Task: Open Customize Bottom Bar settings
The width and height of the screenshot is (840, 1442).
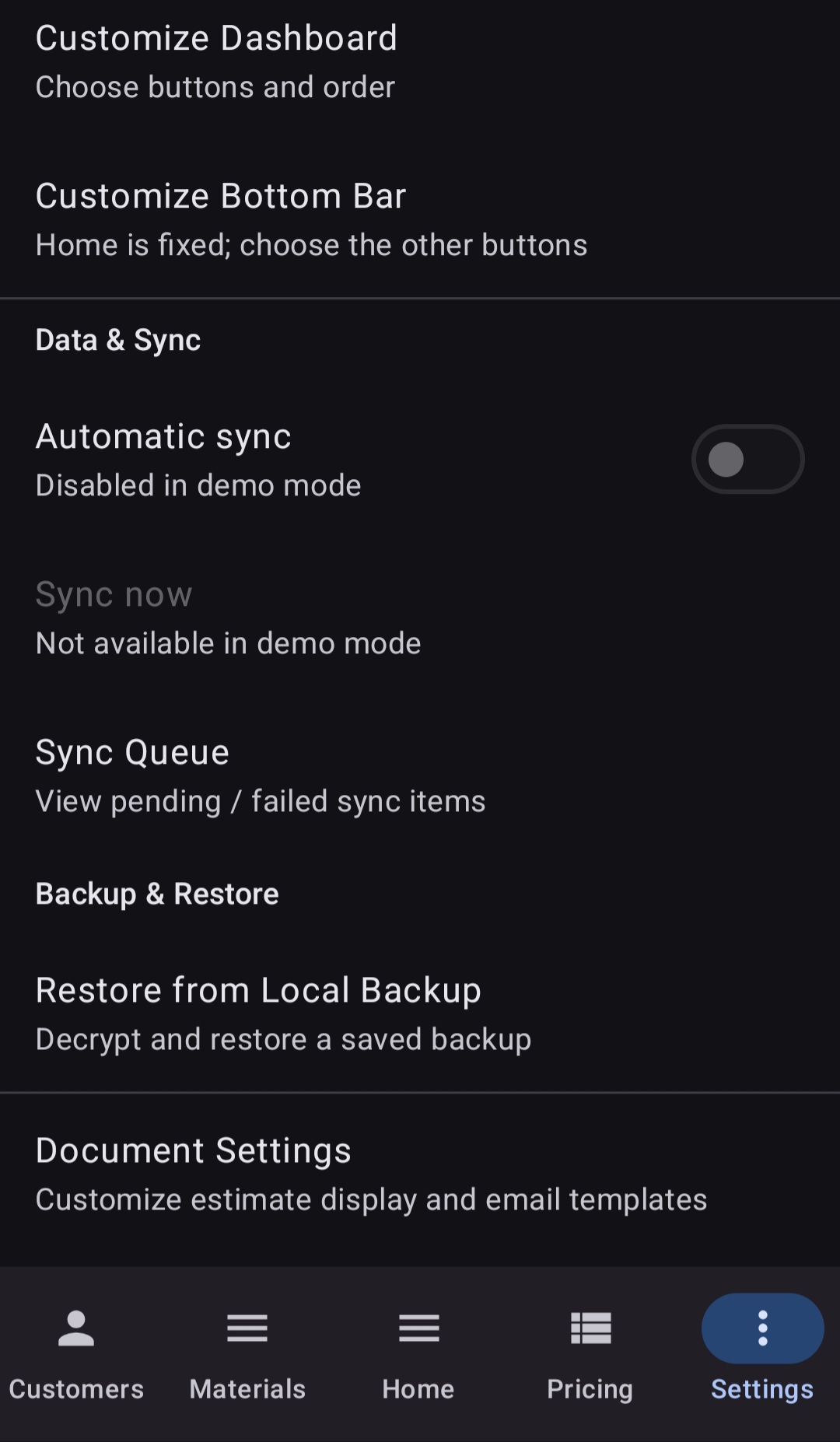Action: pyautogui.click(x=311, y=218)
